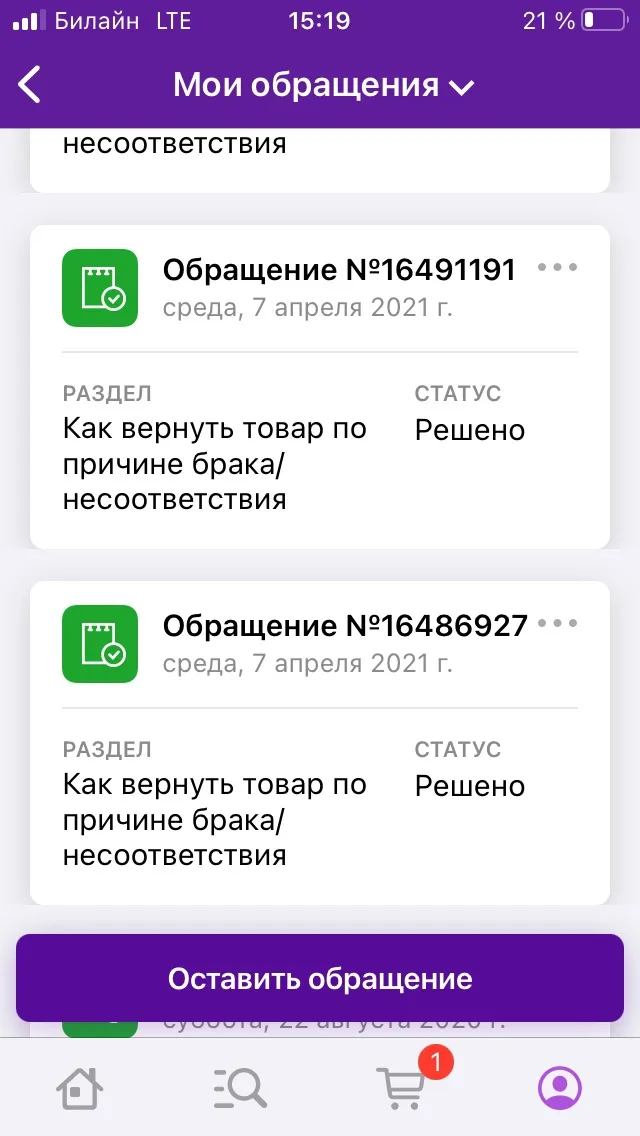Switch to the profile tab
This screenshot has width=640, height=1136.
pyautogui.click(x=560, y=1087)
